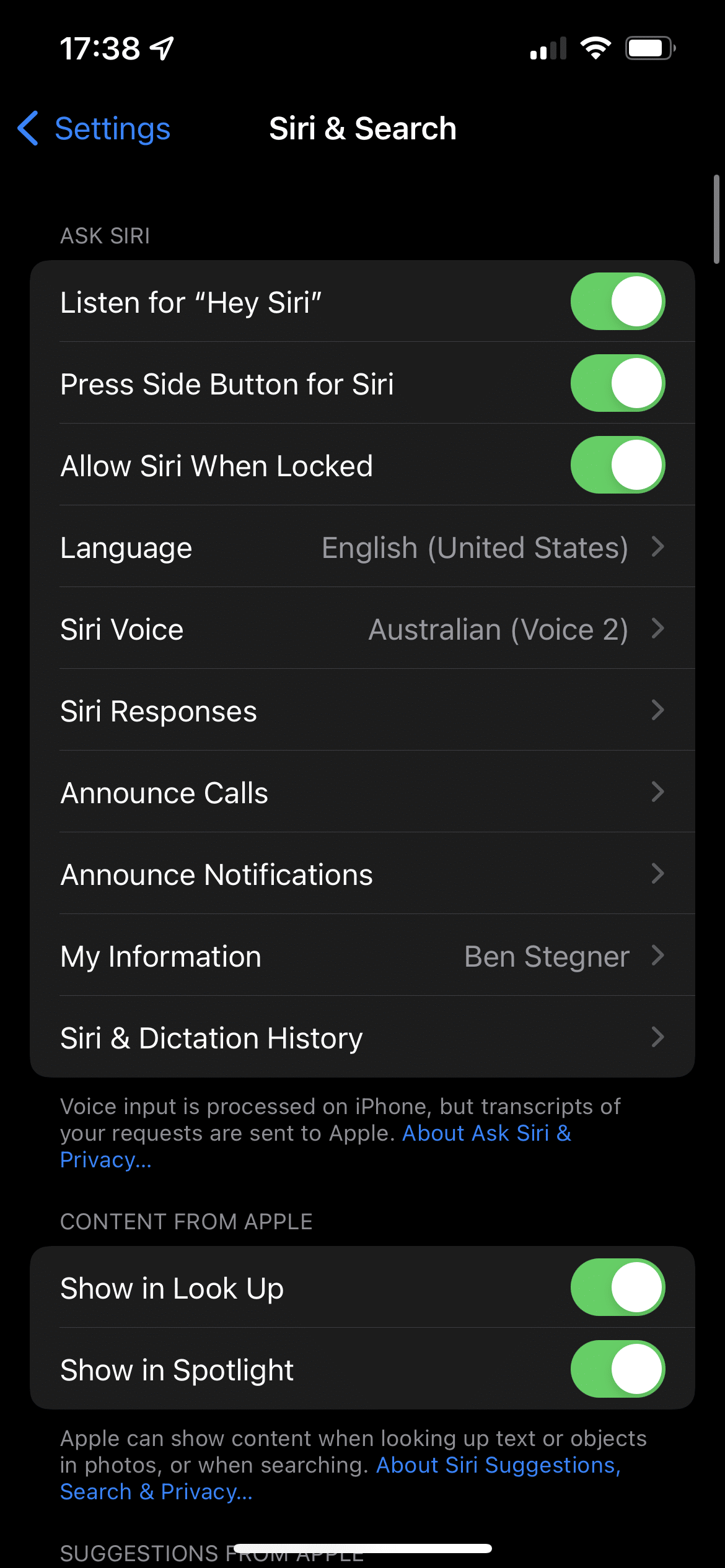Open Siri & Dictation History
This screenshot has width=725, height=1568.
[362, 1038]
